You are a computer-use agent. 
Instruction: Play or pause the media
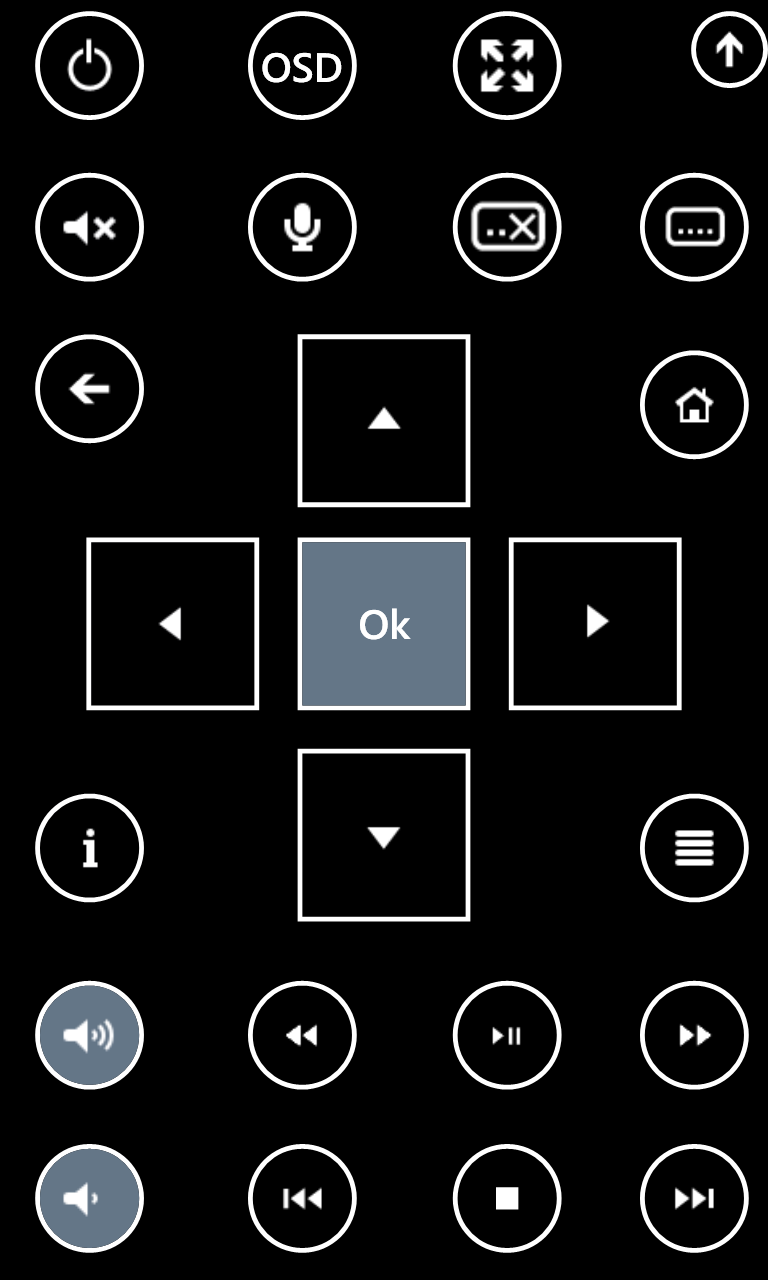tap(507, 1036)
